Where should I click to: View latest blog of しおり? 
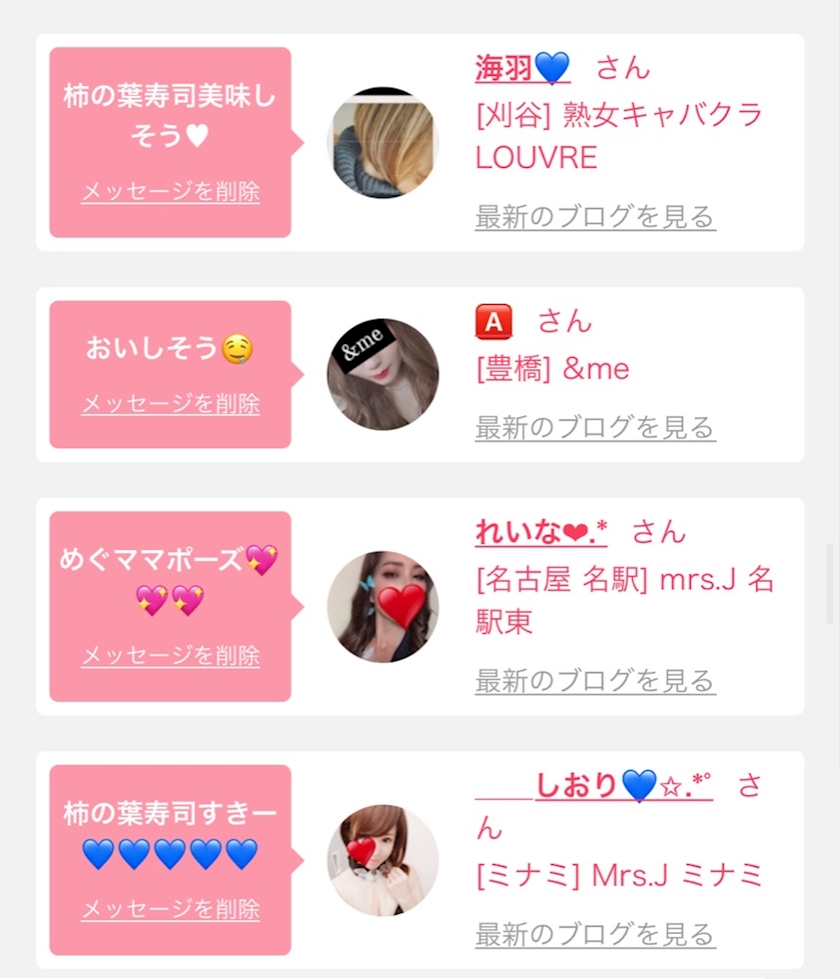pos(595,935)
